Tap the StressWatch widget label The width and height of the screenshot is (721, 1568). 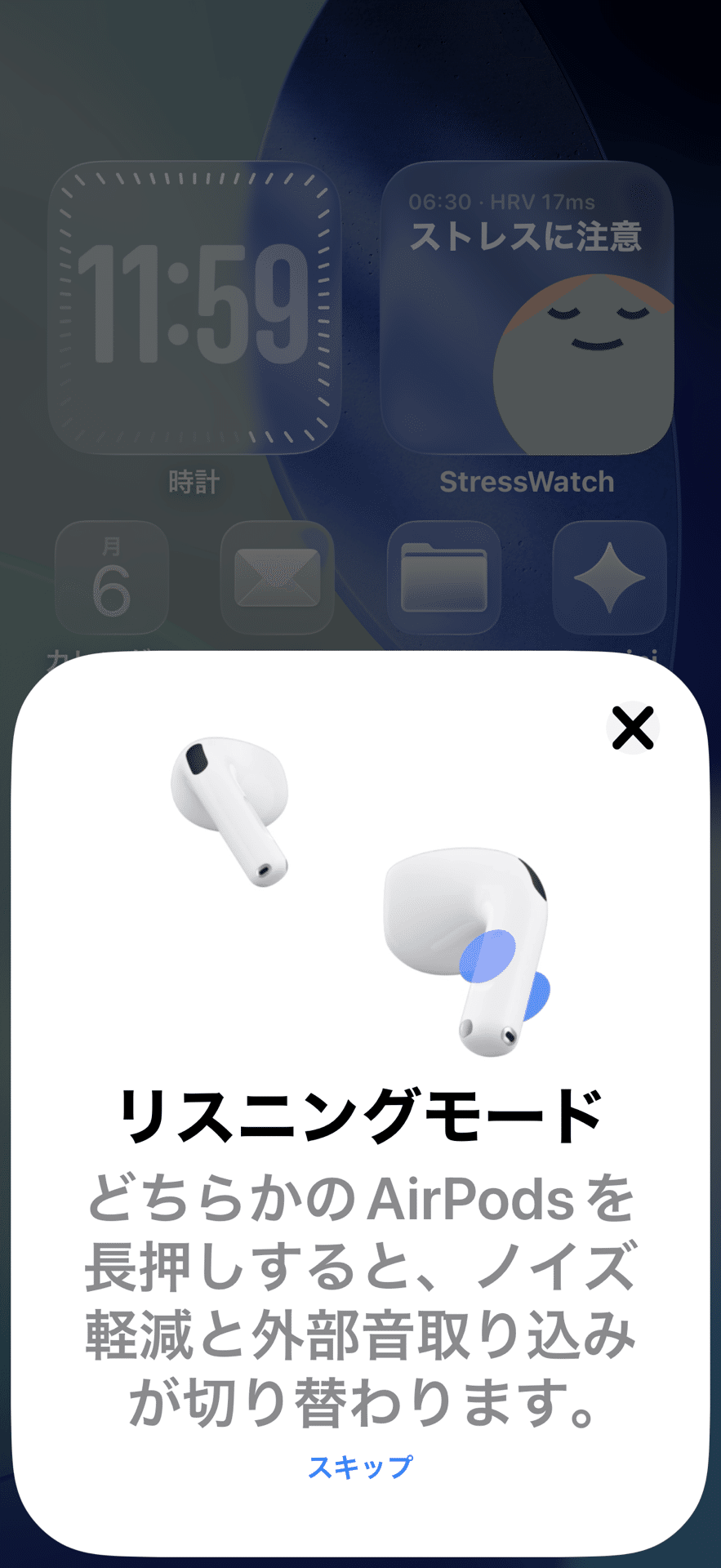527,483
